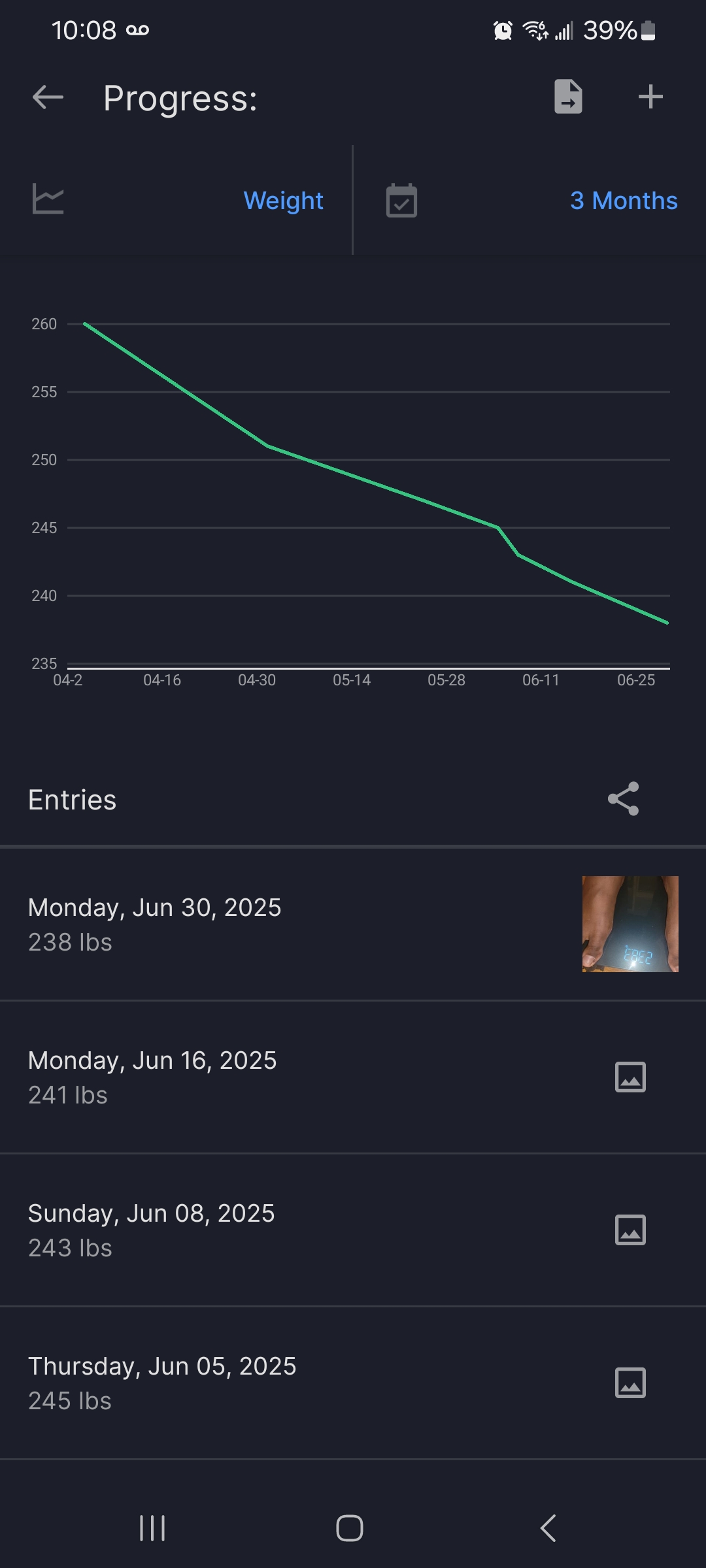Image resolution: width=706 pixels, height=1568 pixels.
Task: Tap the export file icon
Action: coord(568,97)
